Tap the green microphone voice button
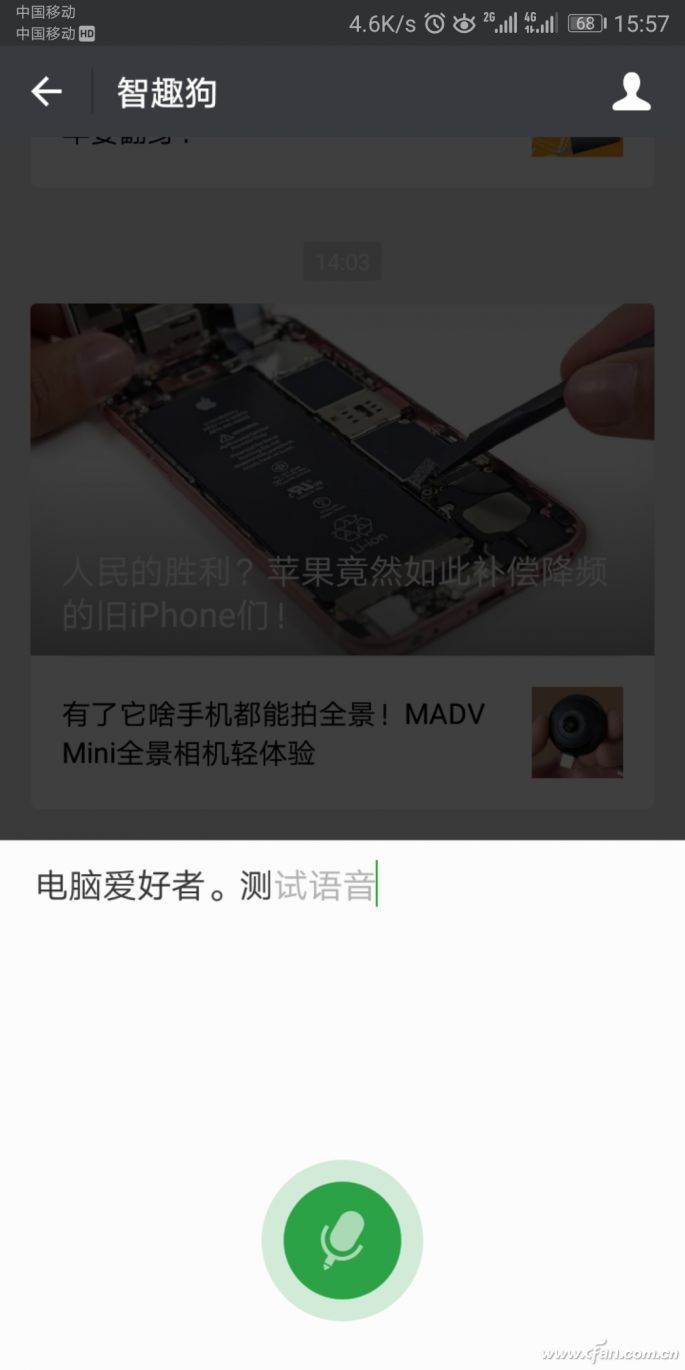 (x=342, y=1240)
